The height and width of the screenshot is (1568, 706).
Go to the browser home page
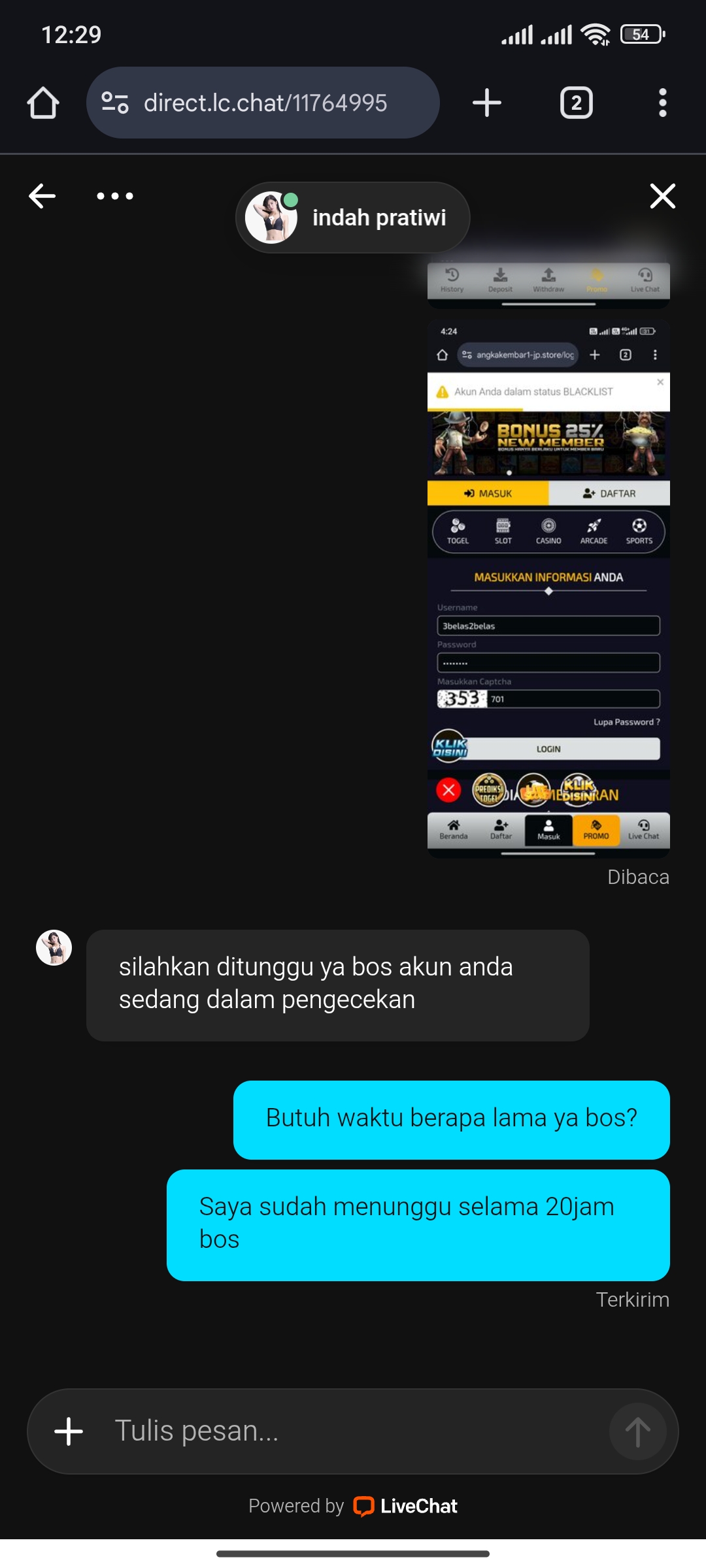click(x=43, y=103)
